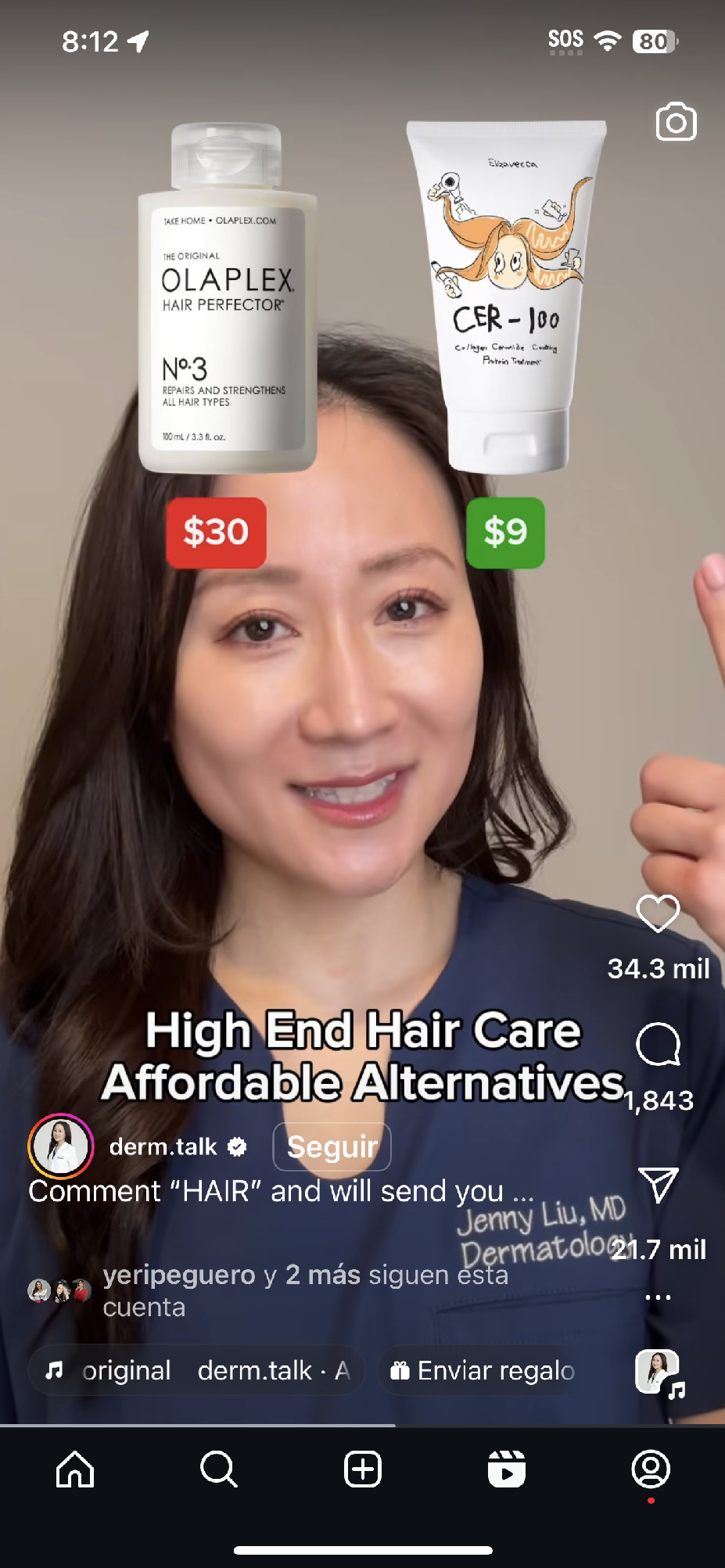The image size is (725, 1568).
Task: Open derm.talk profile picture
Action: coord(61,1146)
